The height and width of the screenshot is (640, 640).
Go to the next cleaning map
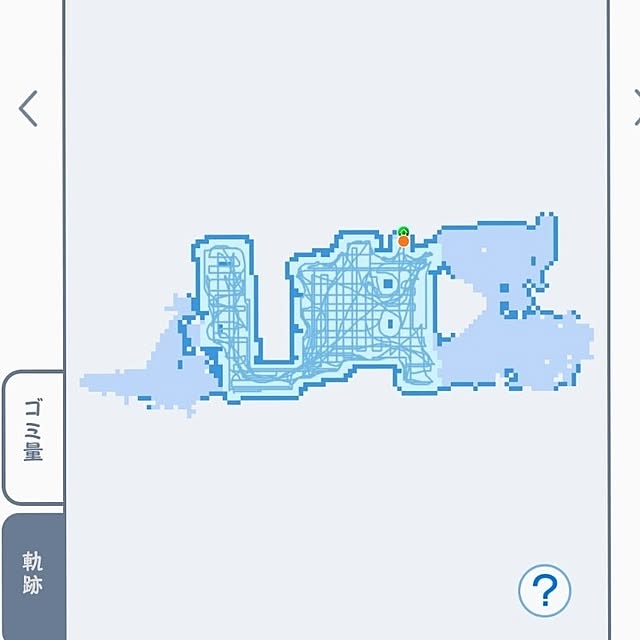tap(634, 108)
